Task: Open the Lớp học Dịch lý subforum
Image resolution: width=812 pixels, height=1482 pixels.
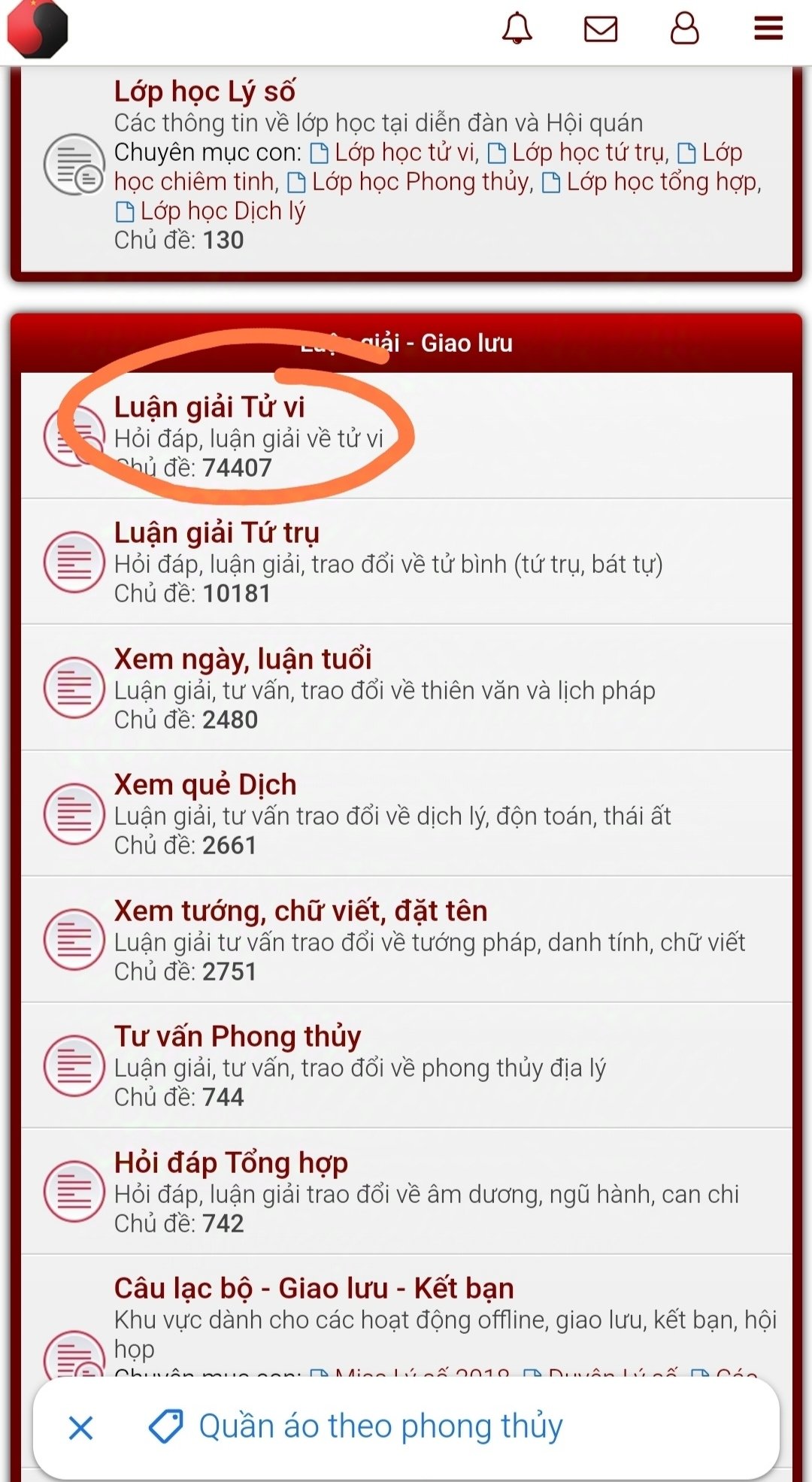Action: (223, 211)
